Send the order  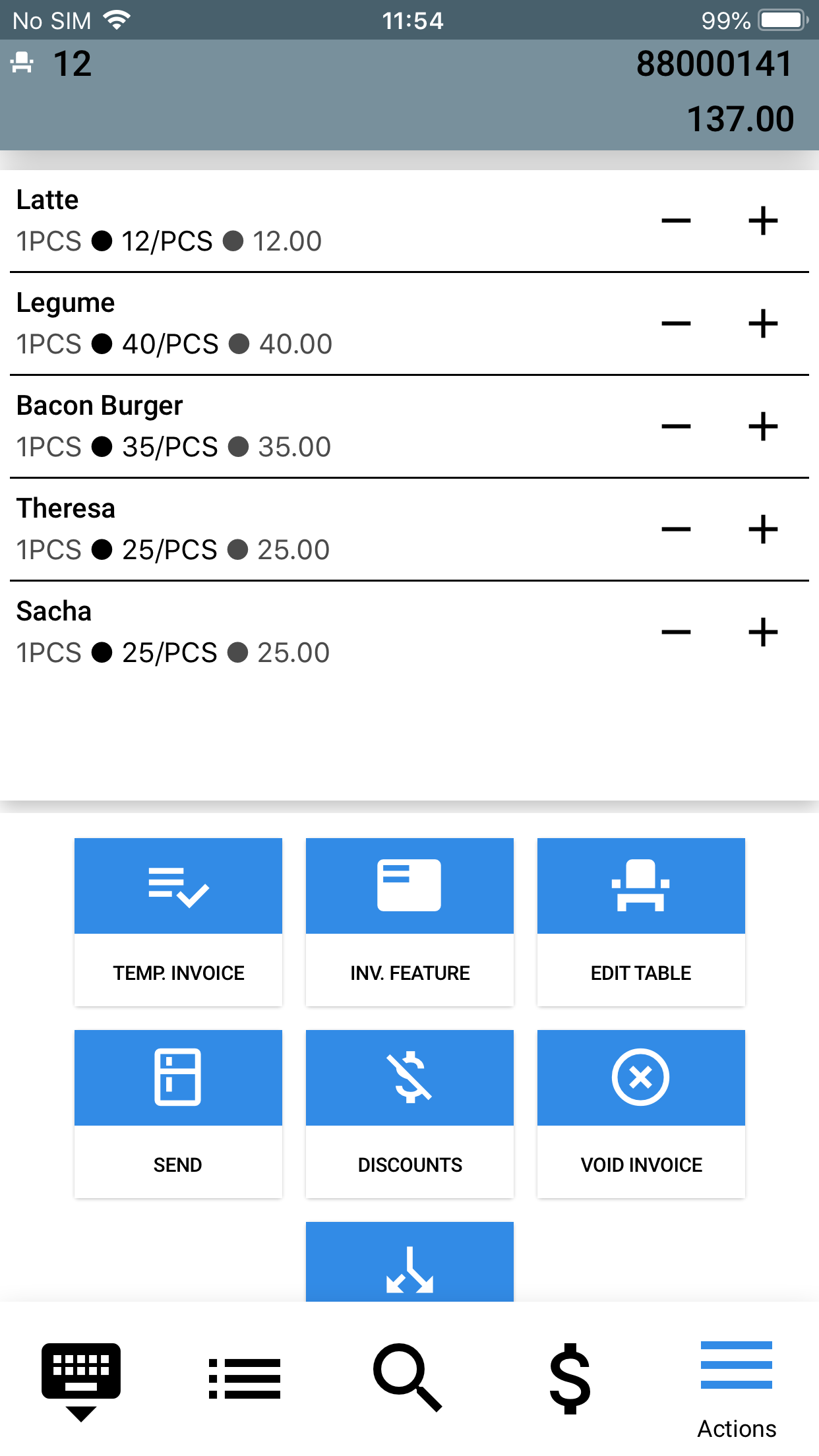pos(178,1113)
